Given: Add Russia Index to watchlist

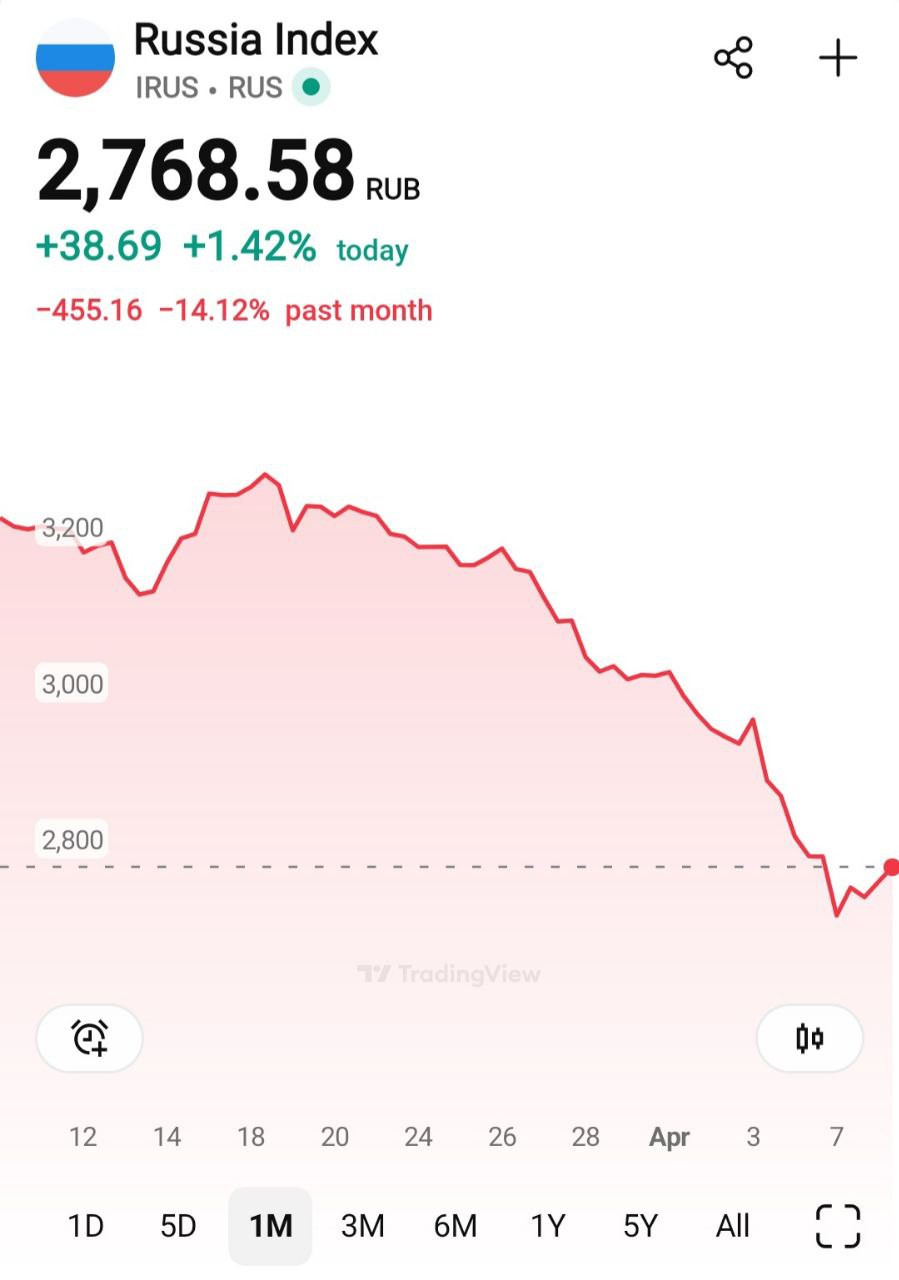Looking at the screenshot, I should pyautogui.click(x=838, y=58).
